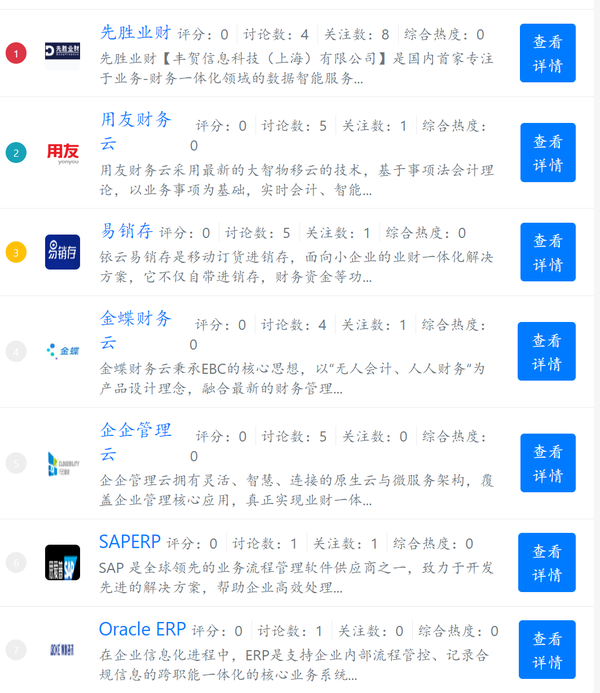The height and width of the screenshot is (693, 600).
Task: Show details for Oracle ERP
Action: 546,650
